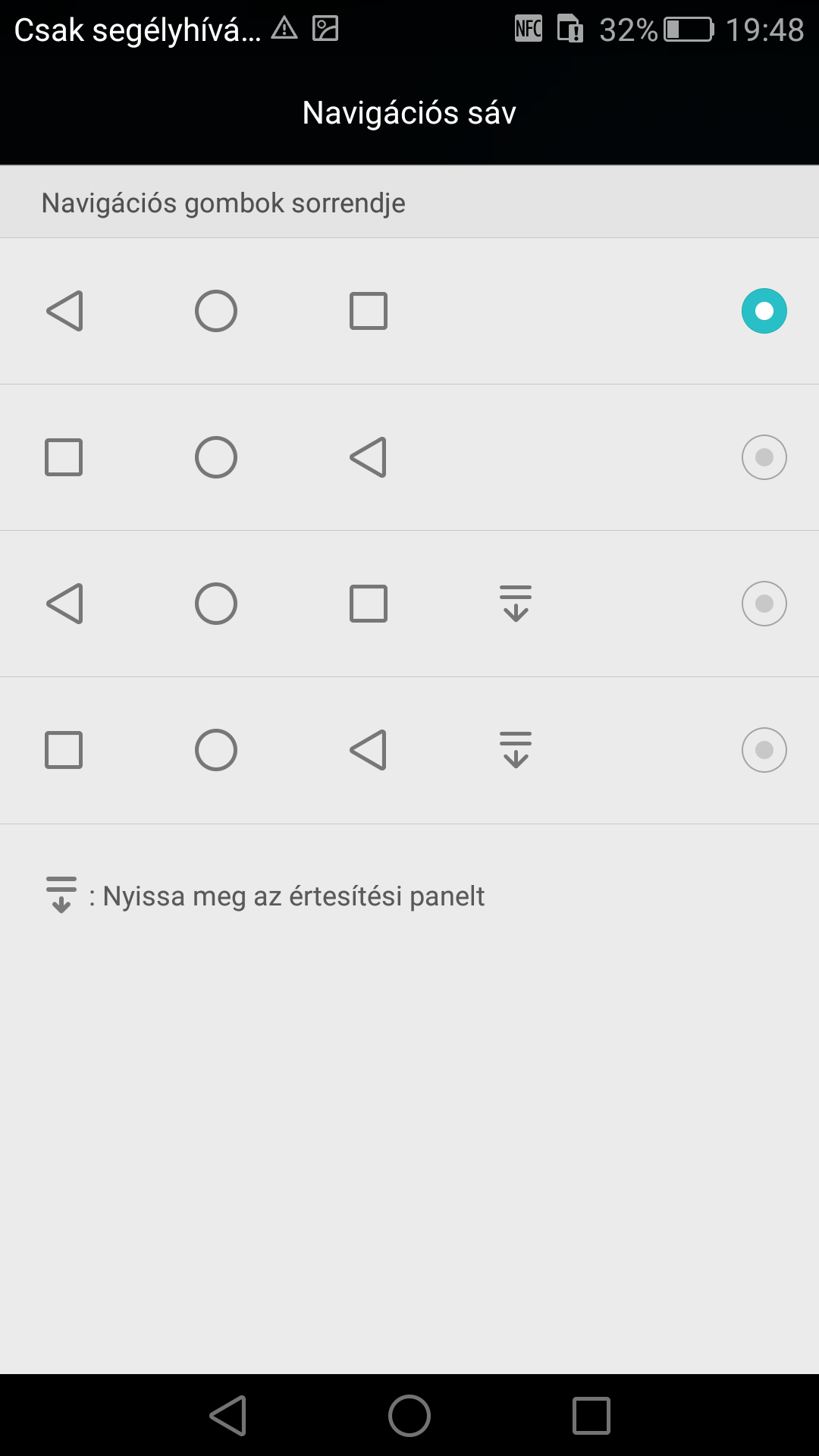The image size is (819, 1456).
Task: Select the back-home-recent button order
Action: click(764, 311)
